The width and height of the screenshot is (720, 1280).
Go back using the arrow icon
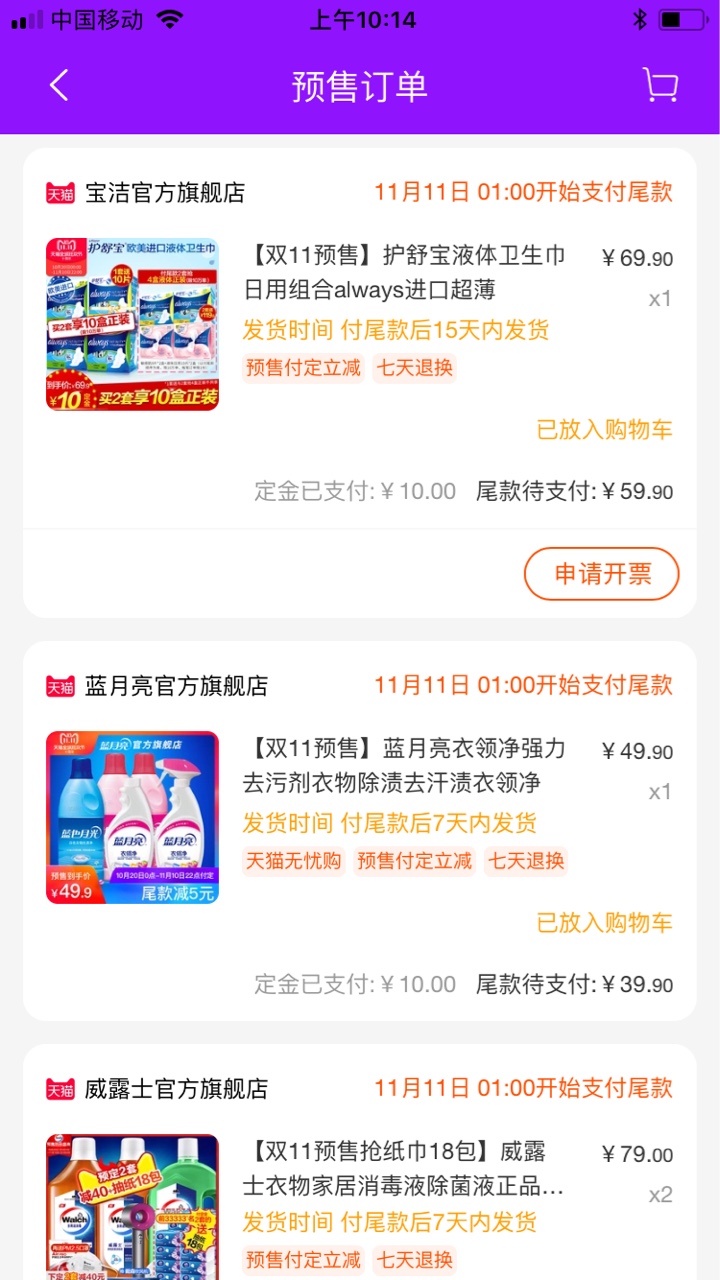59,85
